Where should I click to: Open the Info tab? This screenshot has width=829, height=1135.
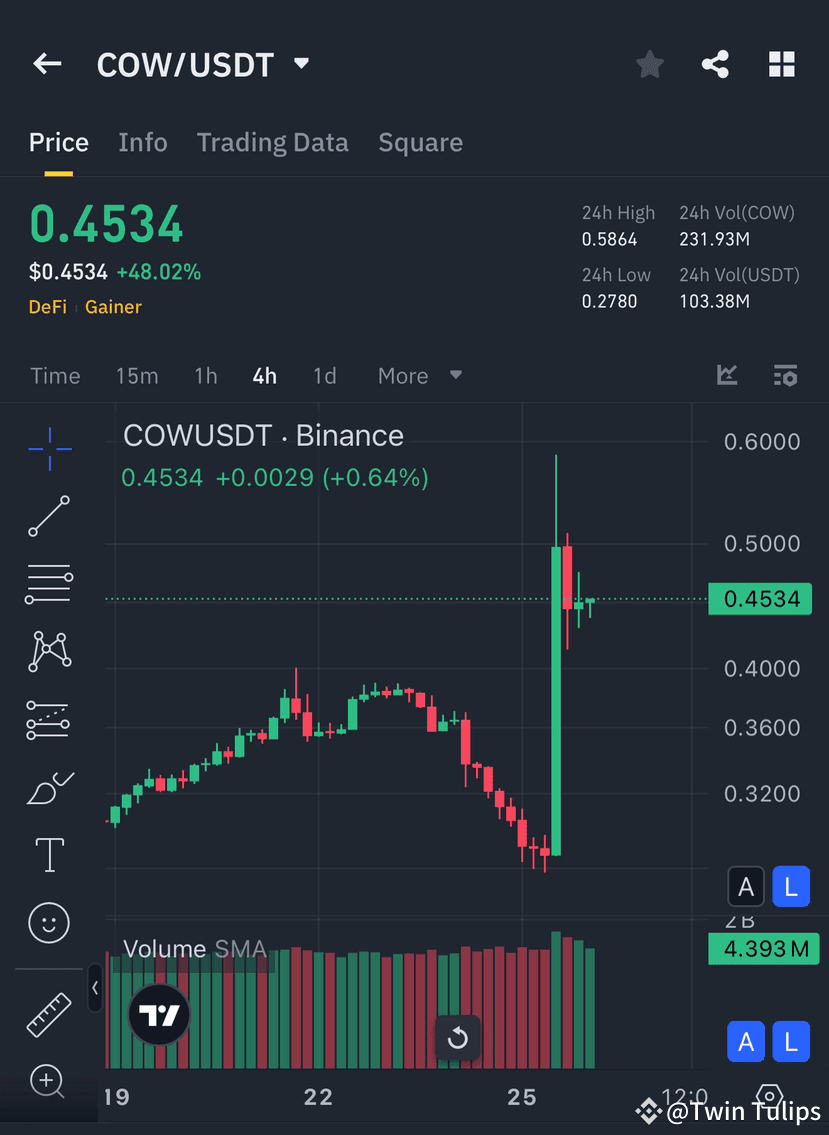pos(142,142)
